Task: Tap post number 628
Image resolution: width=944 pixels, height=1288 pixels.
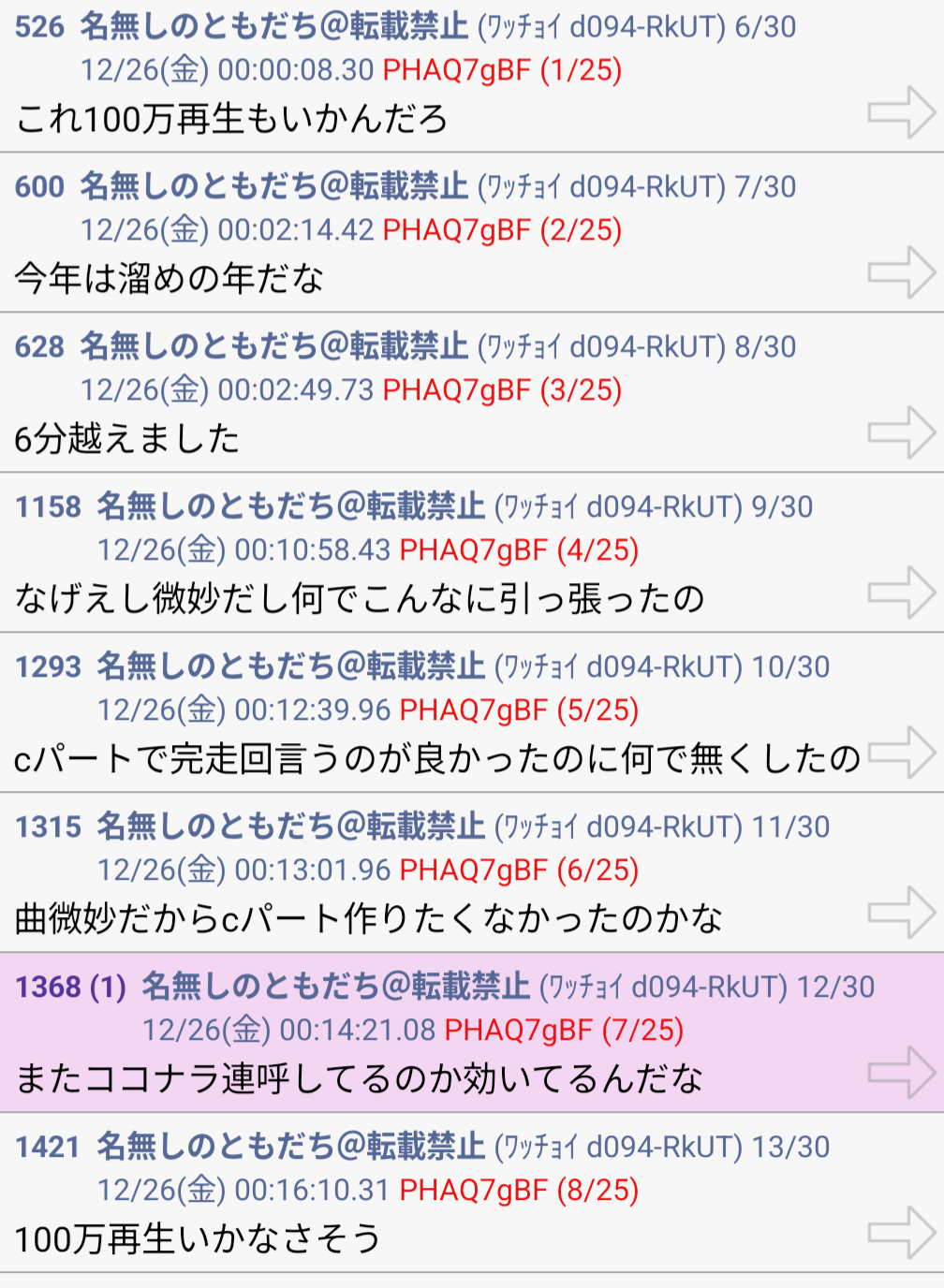Action: click(x=39, y=346)
